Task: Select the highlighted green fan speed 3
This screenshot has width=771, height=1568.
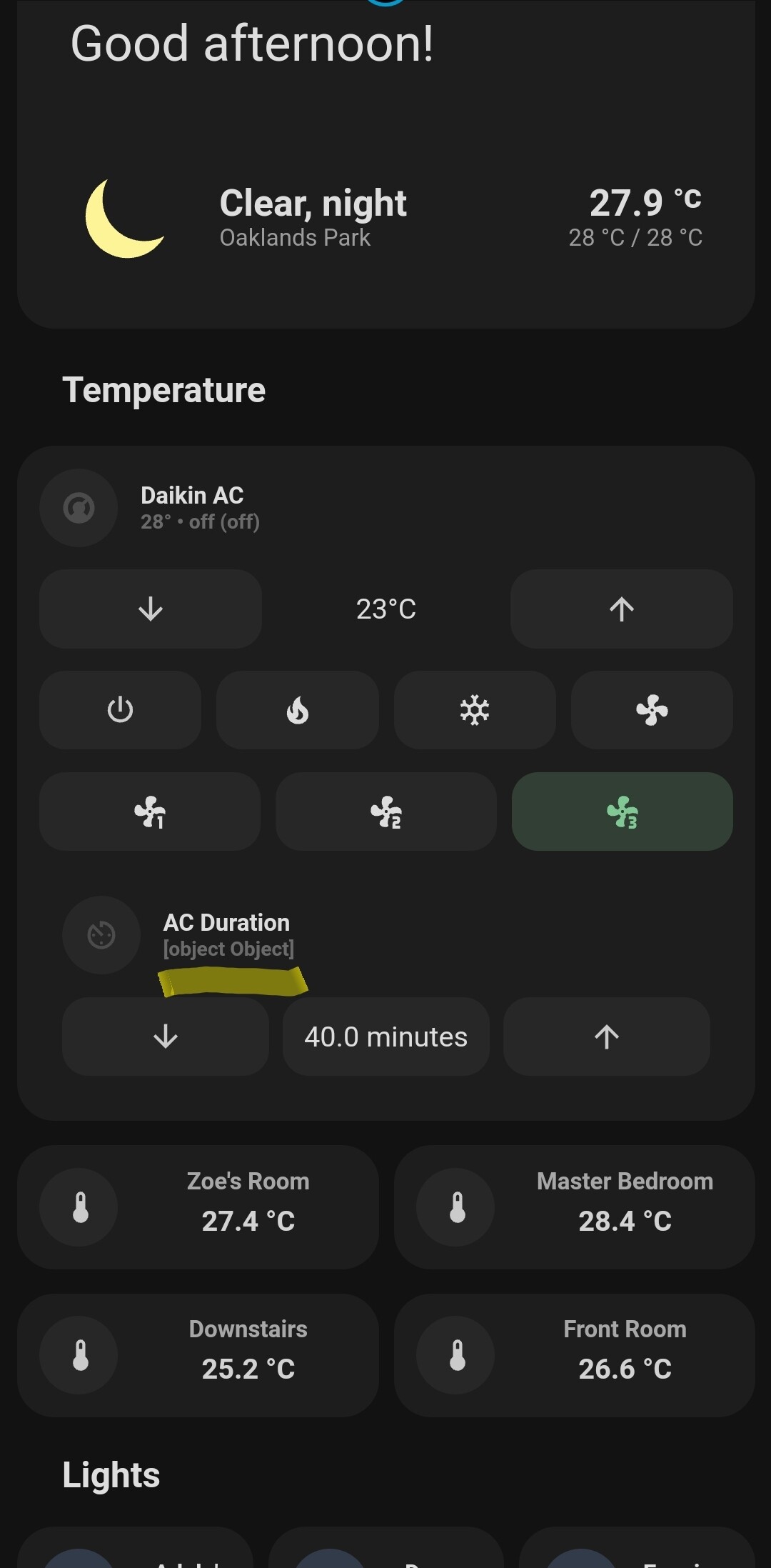Action: [621, 812]
